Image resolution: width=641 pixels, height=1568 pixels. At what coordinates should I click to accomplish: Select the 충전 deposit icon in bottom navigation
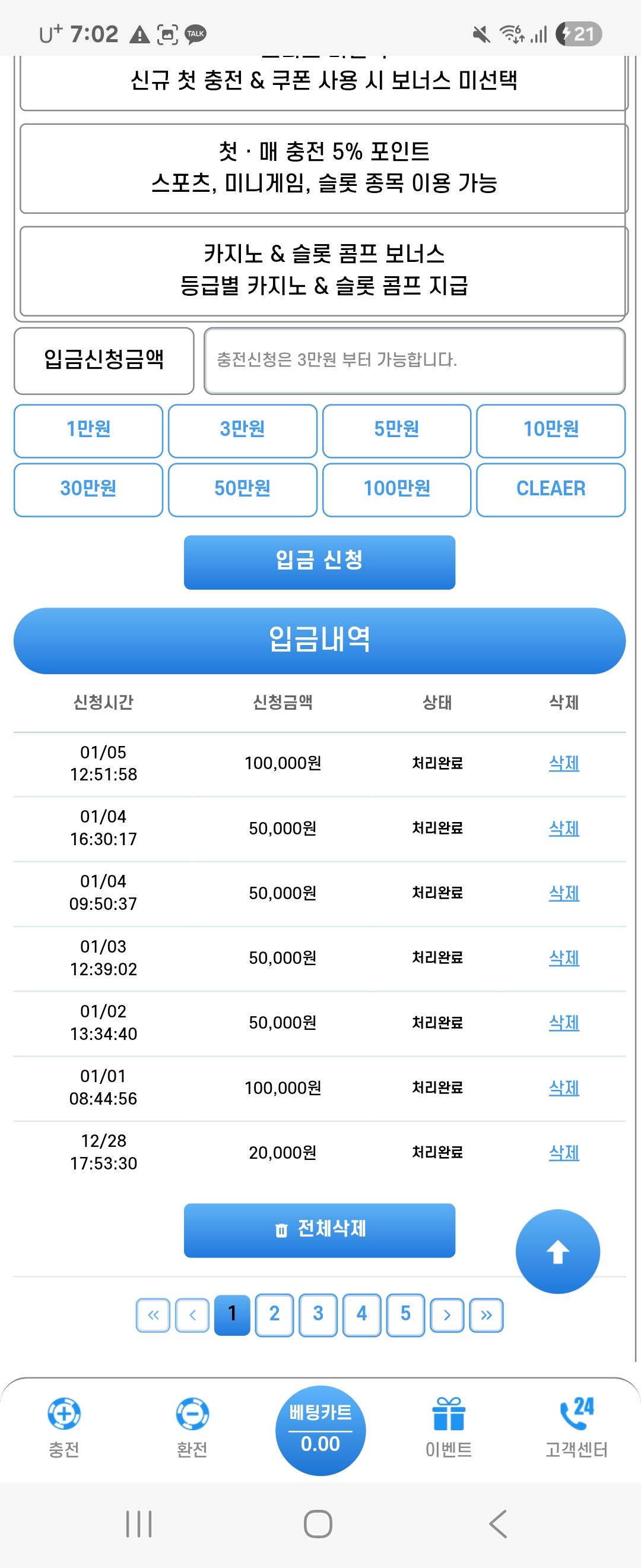(x=64, y=1414)
